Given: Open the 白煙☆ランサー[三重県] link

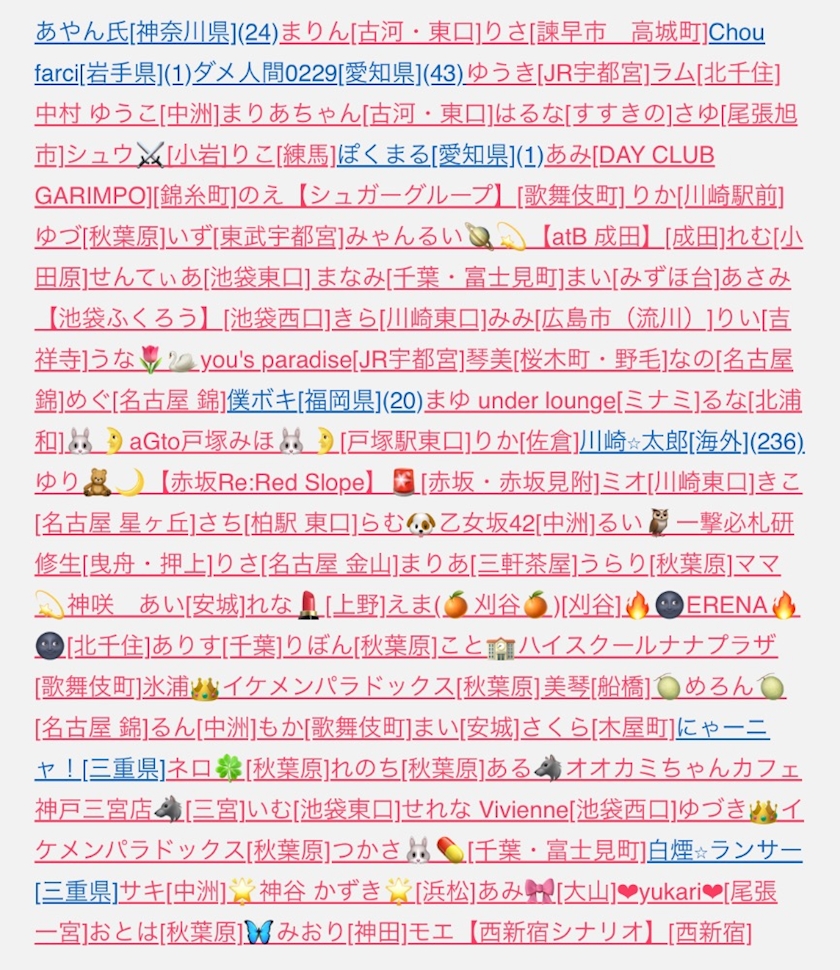Looking at the screenshot, I should pyautogui.click(x=724, y=850).
